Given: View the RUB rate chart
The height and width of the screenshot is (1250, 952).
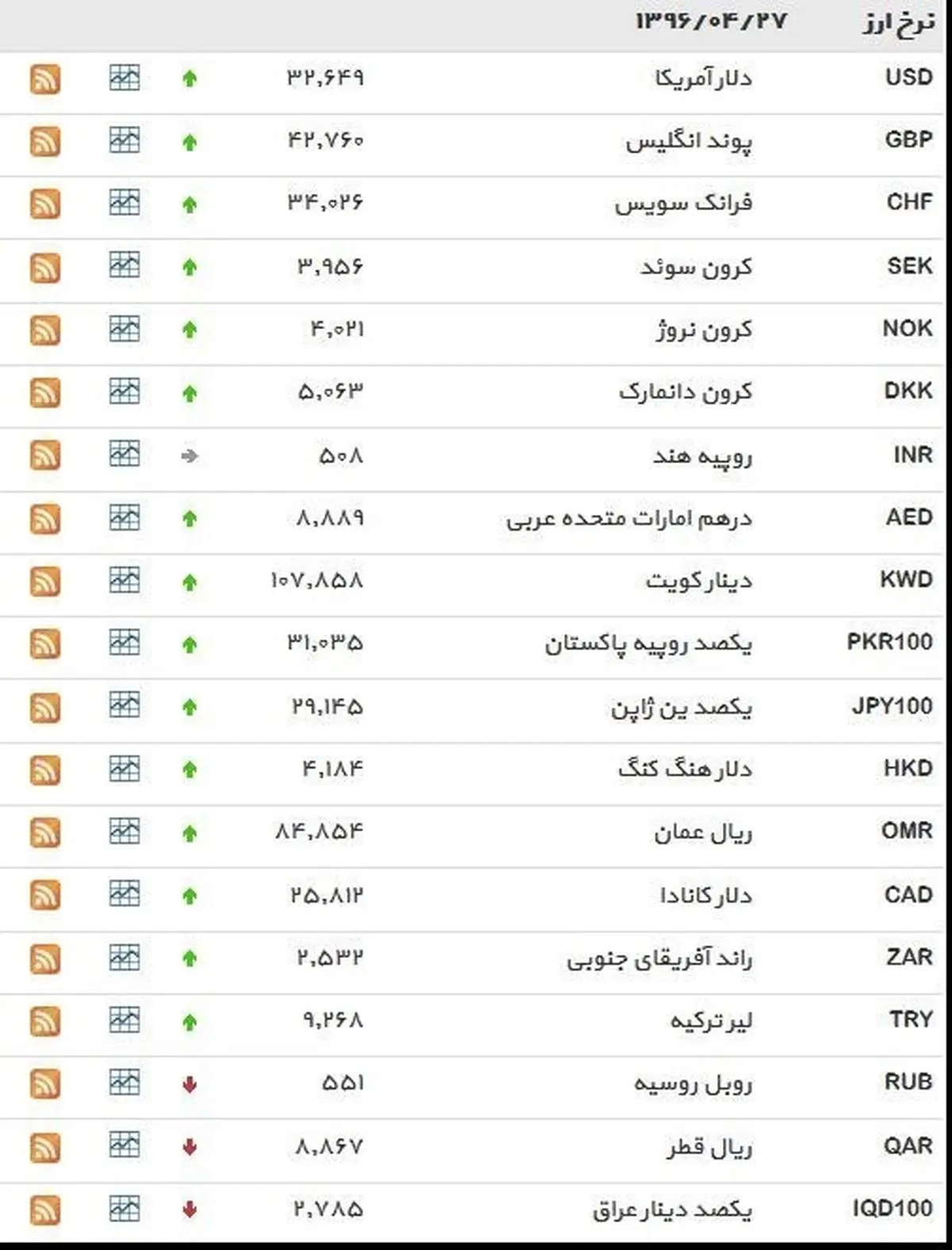Looking at the screenshot, I should (x=124, y=1082).
